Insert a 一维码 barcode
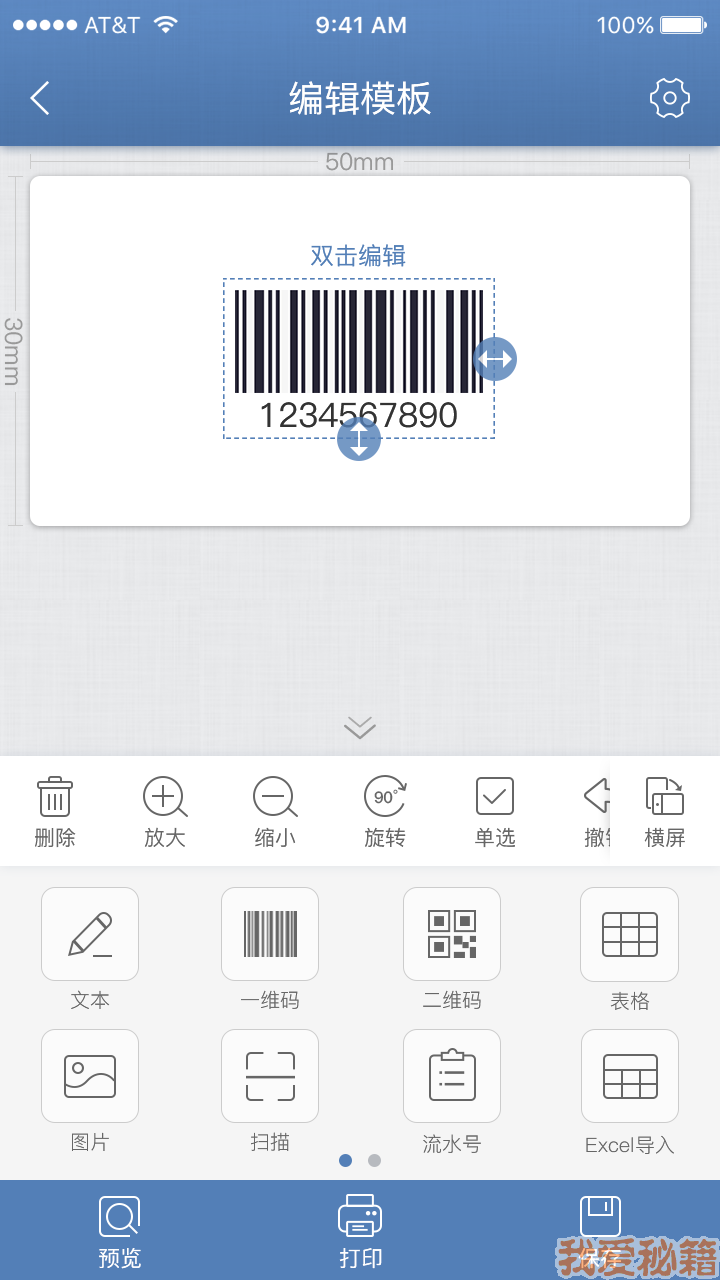The height and width of the screenshot is (1280, 720). [x=270, y=934]
